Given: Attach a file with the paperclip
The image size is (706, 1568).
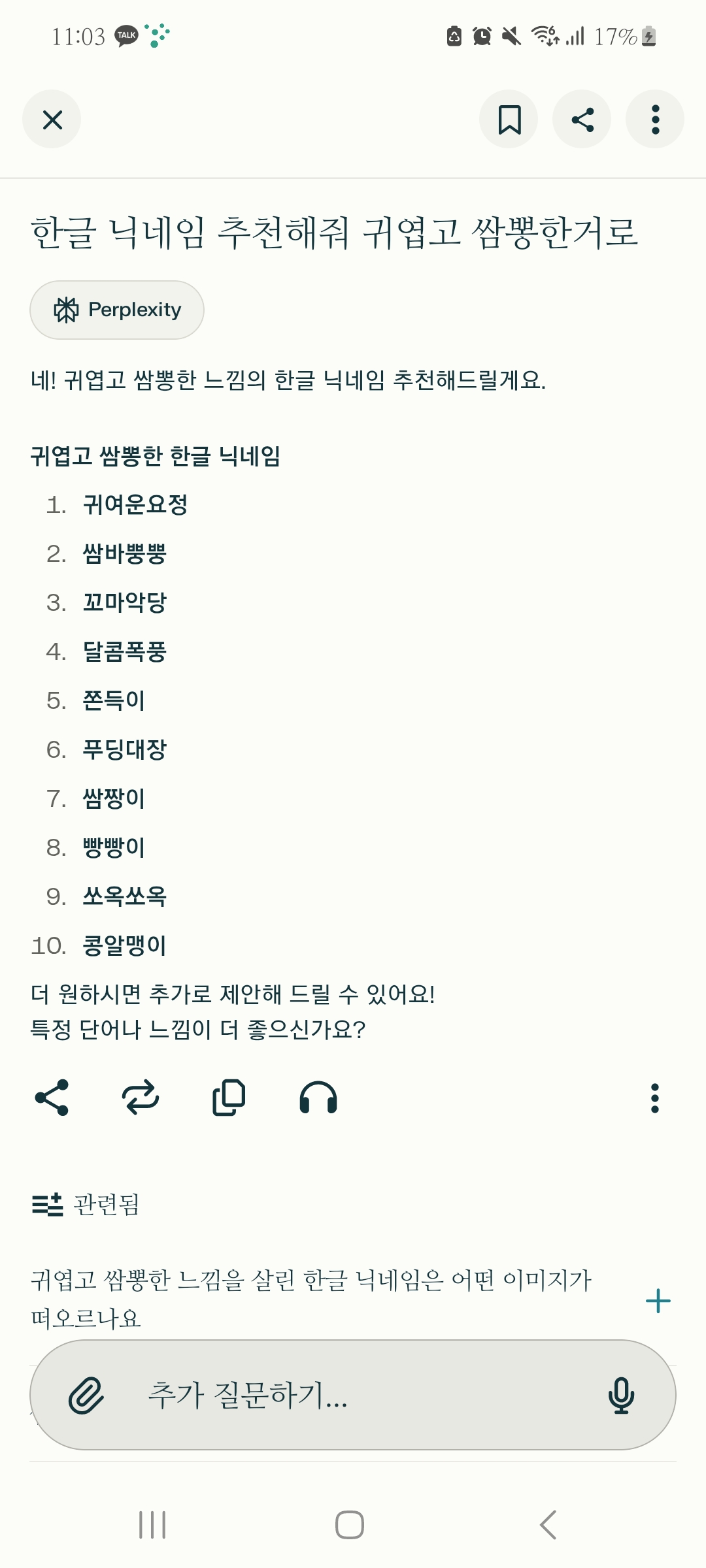Looking at the screenshot, I should coord(86,1396).
